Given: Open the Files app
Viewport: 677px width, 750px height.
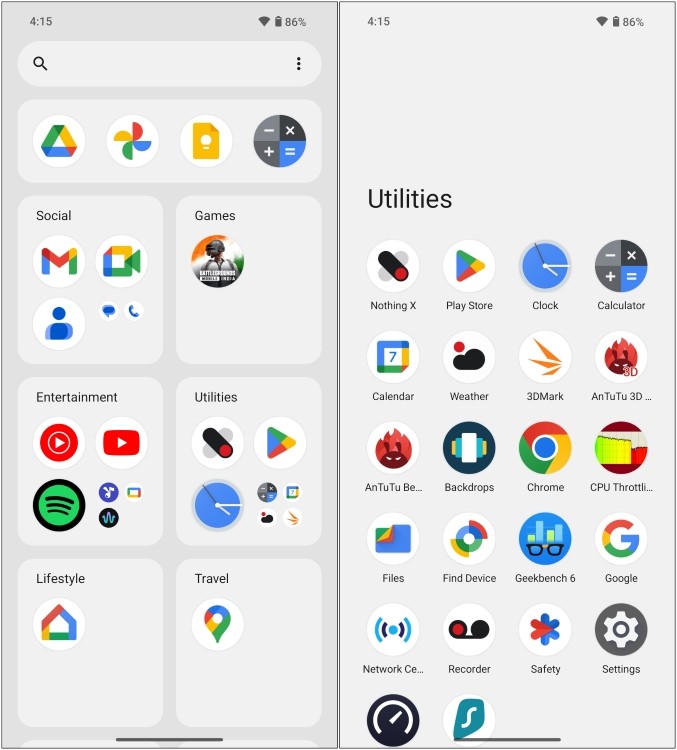Looking at the screenshot, I should click(x=393, y=539).
